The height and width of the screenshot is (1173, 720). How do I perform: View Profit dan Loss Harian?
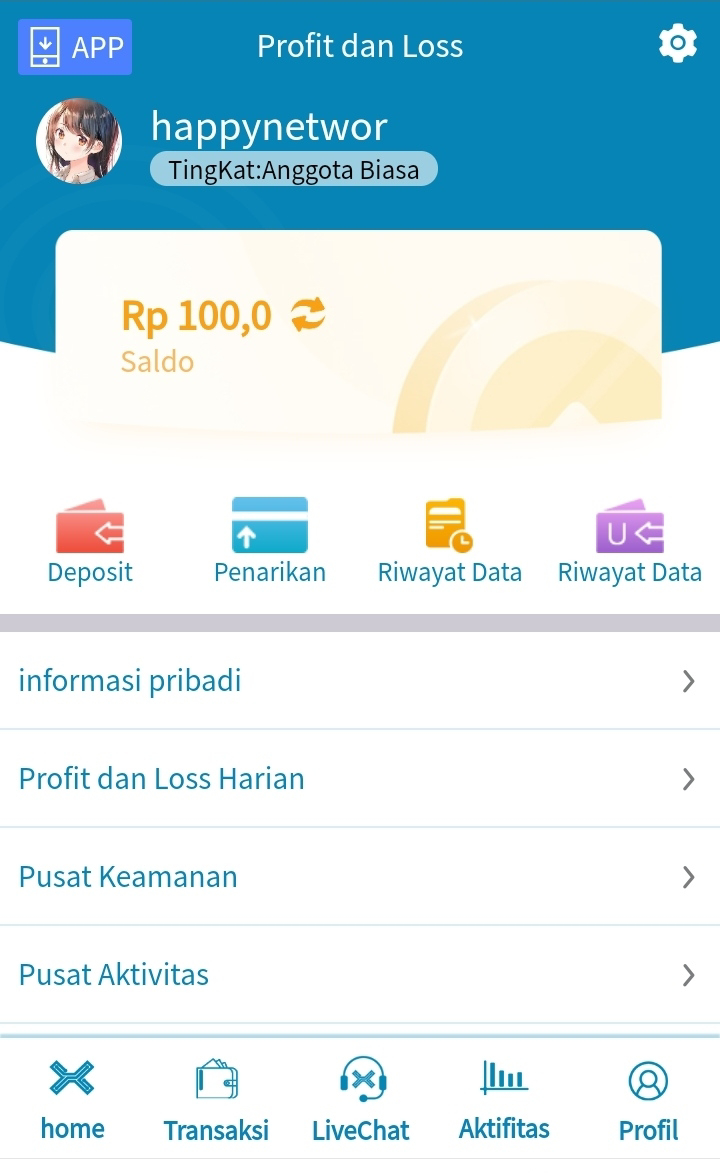pyautogui.click(x=360, y=779)
